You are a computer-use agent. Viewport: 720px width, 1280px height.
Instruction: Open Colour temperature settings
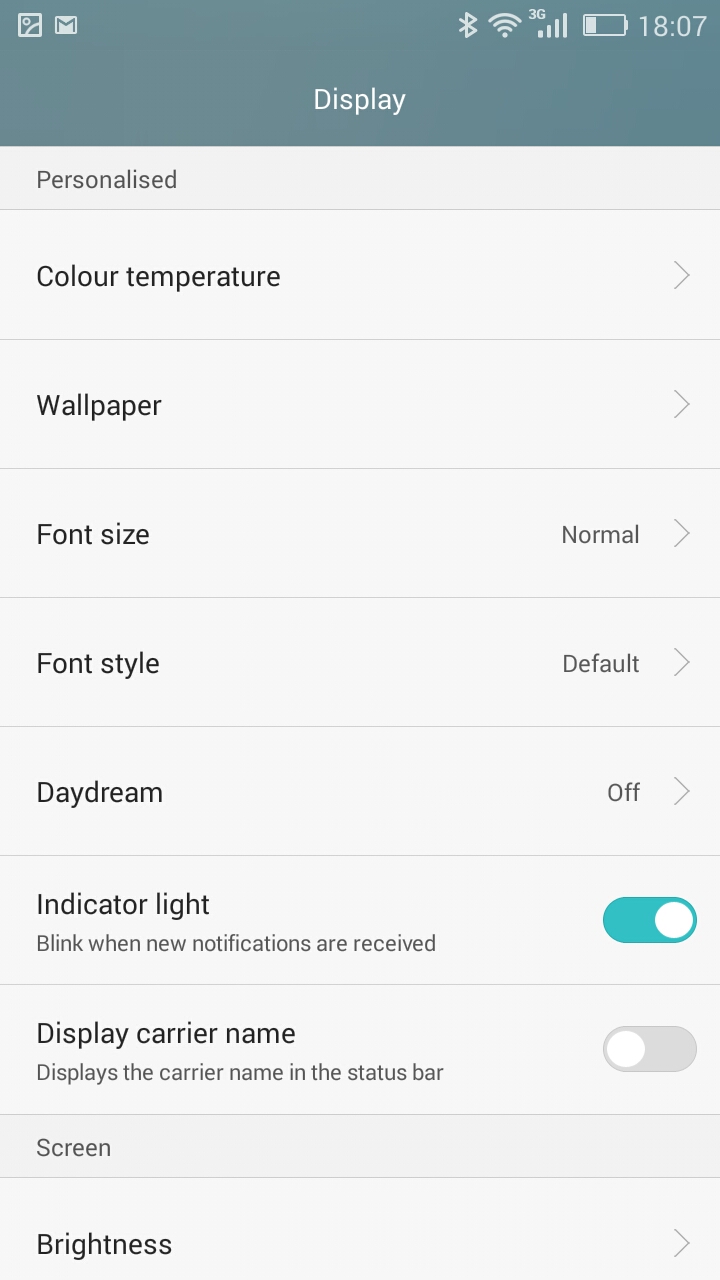click(x=360, y=275)
